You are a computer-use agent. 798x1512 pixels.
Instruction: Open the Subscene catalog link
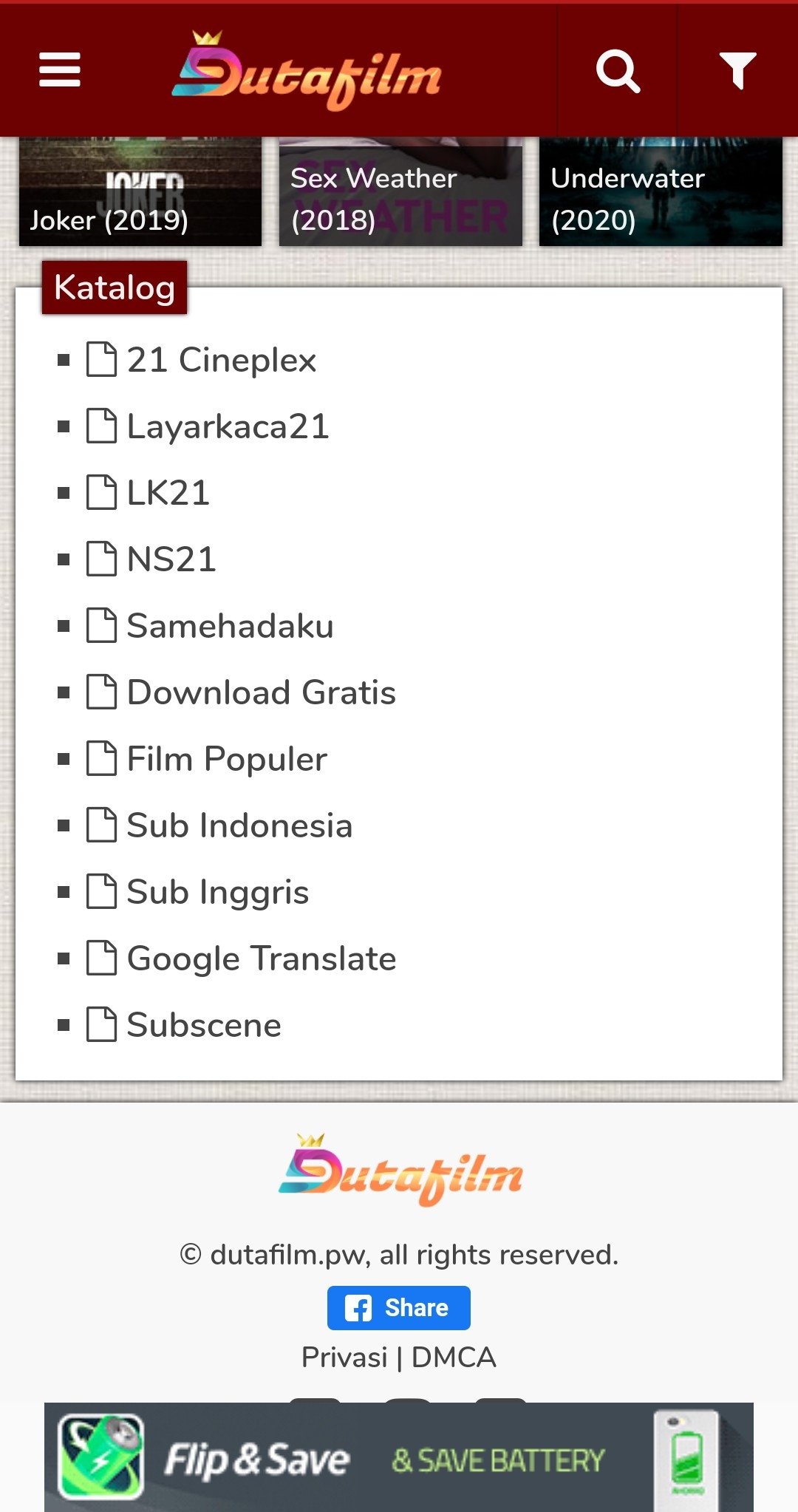tap(204, 1025)
